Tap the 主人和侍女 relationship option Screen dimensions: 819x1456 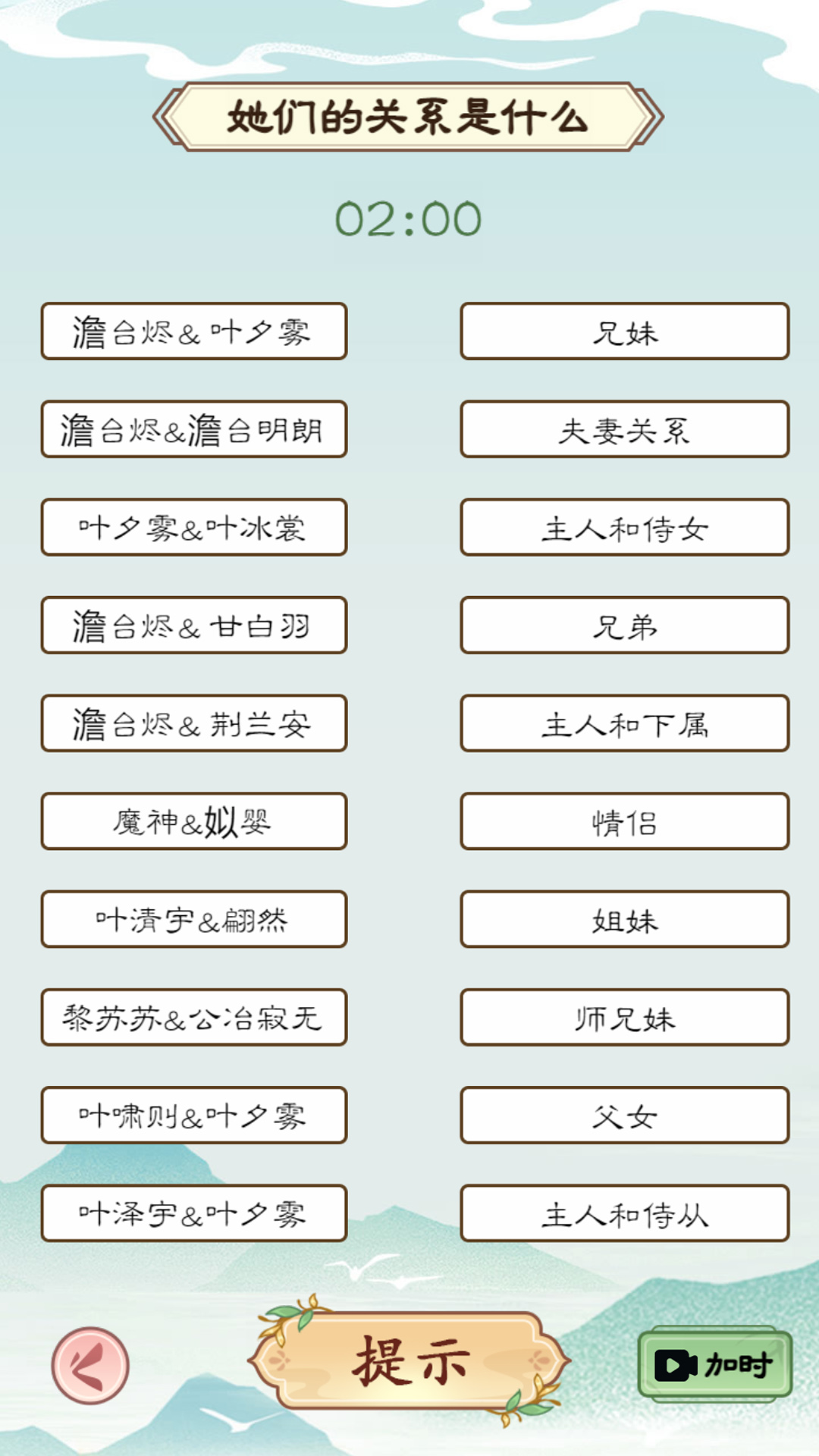tap(623, 526)
